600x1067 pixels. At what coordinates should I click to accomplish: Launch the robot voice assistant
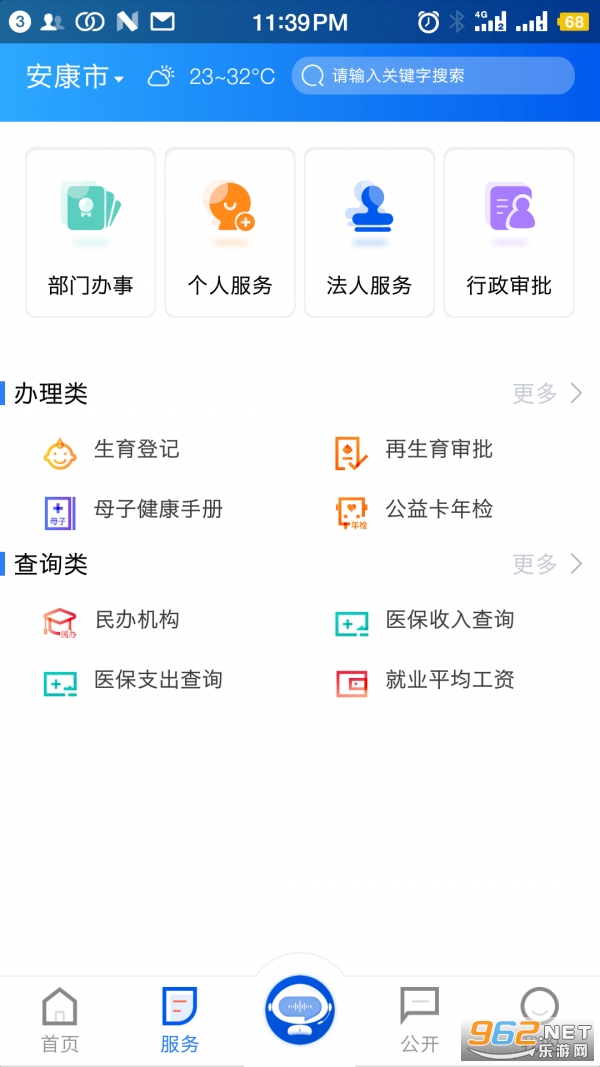pos(300,1010)
